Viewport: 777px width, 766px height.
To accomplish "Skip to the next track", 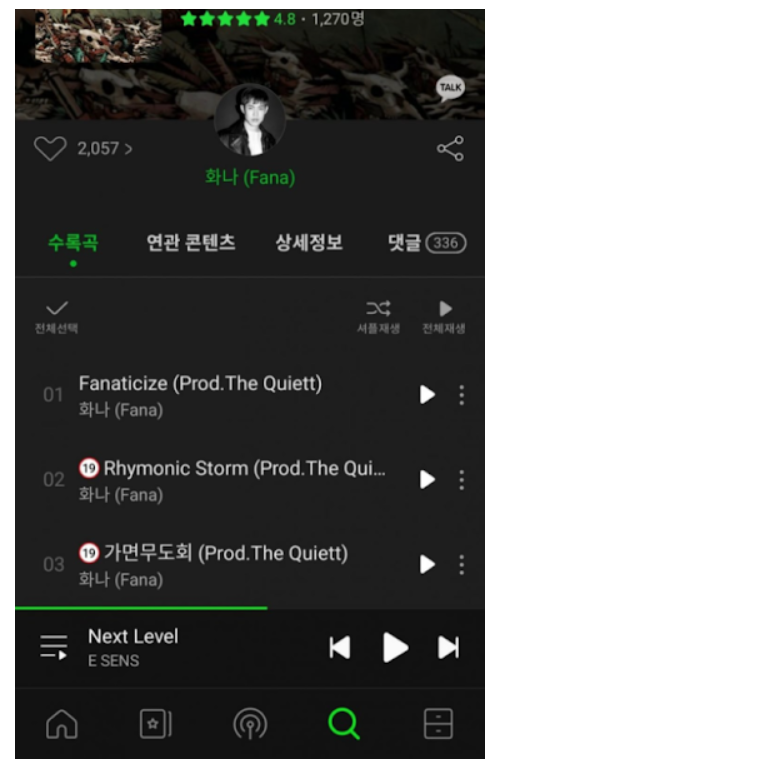I will point(448,647).
